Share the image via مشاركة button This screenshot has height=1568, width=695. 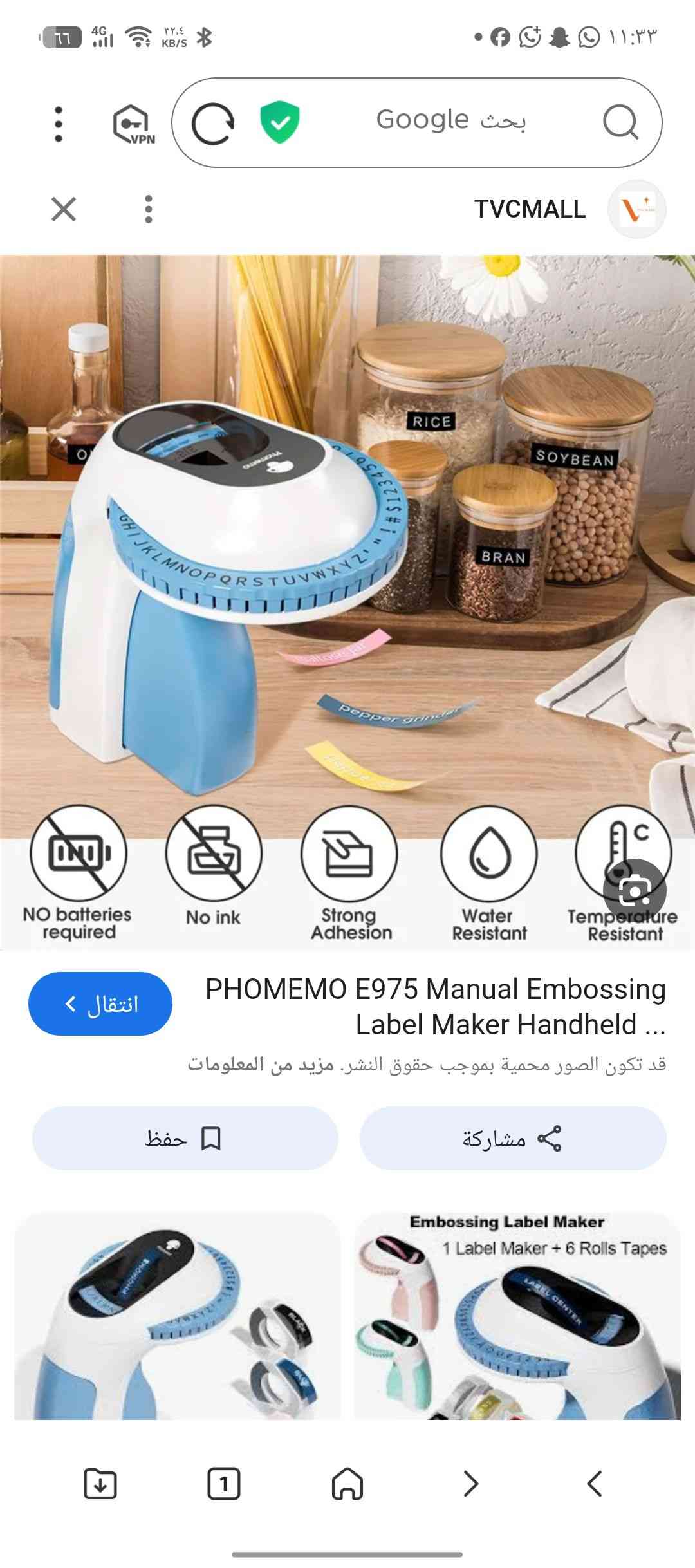pos(512,1139)
